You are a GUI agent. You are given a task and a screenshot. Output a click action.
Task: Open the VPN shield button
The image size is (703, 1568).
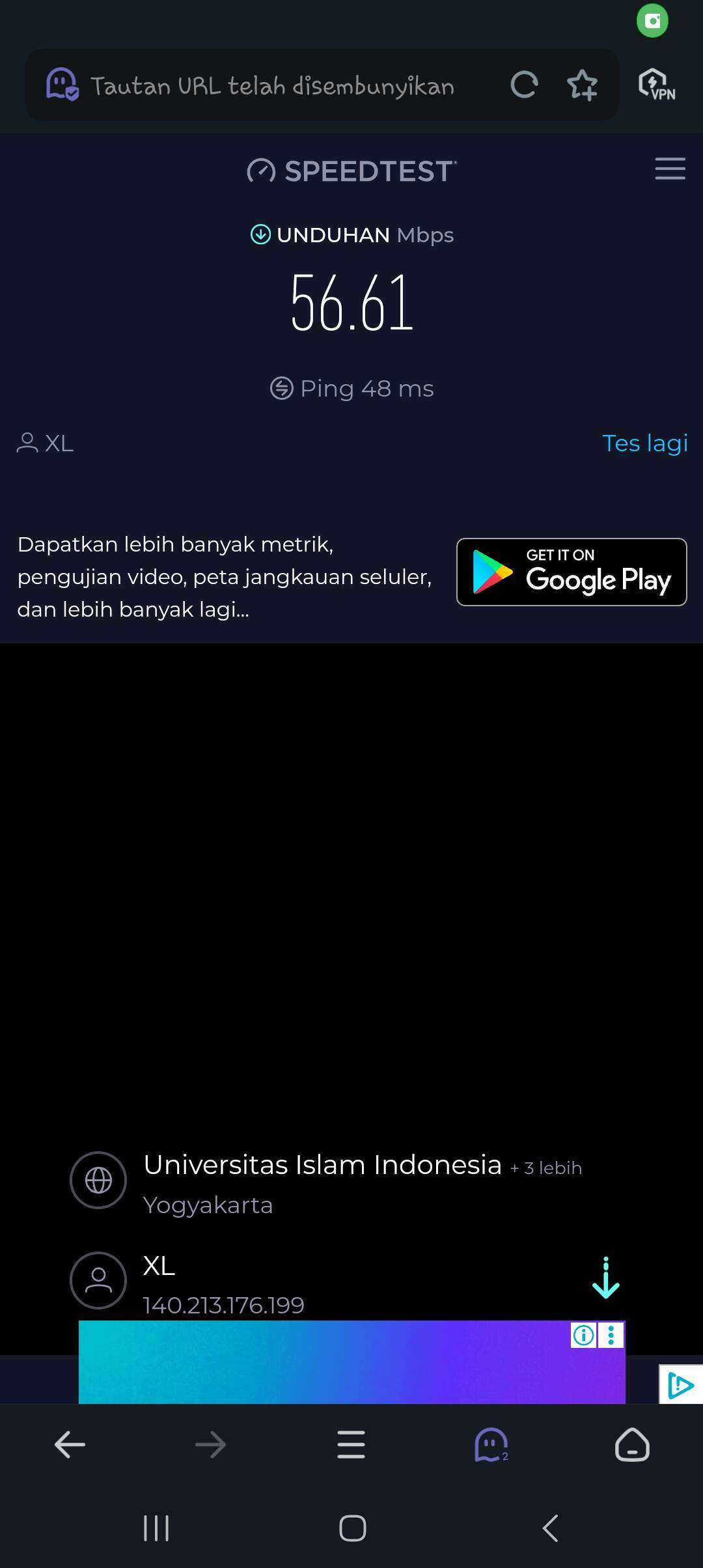[x=656, y=85]
